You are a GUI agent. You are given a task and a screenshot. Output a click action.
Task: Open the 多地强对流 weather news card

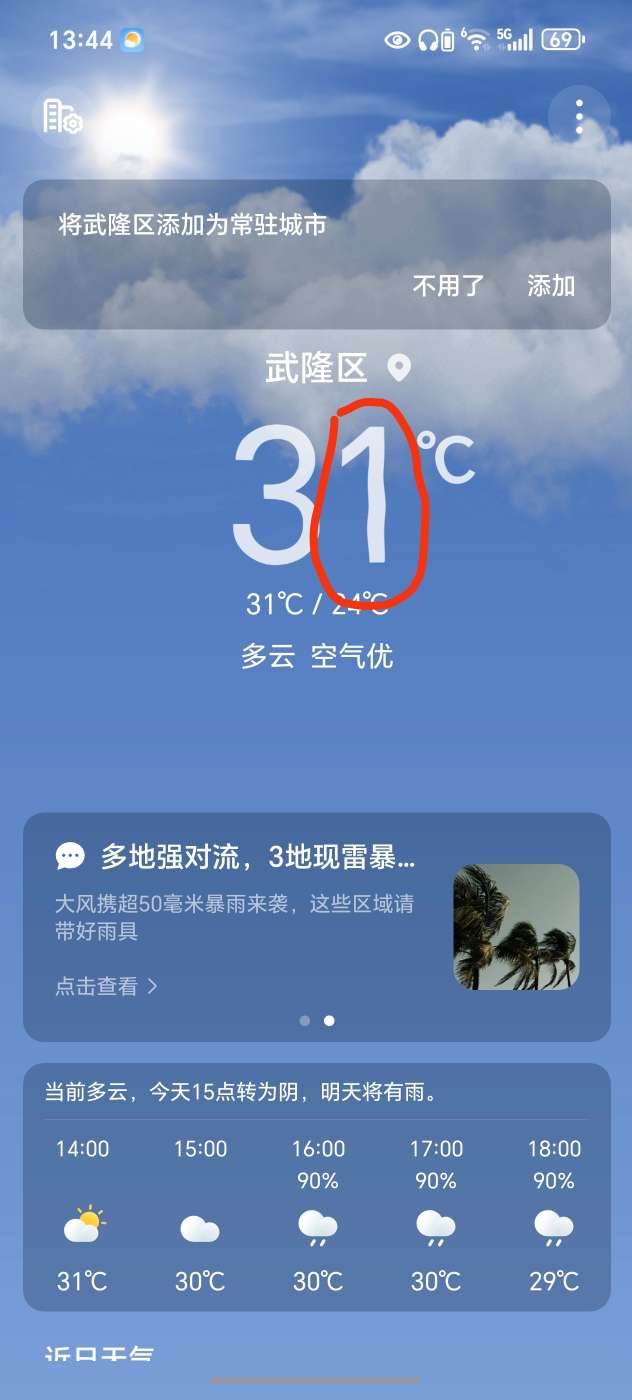tap(258, 857)
